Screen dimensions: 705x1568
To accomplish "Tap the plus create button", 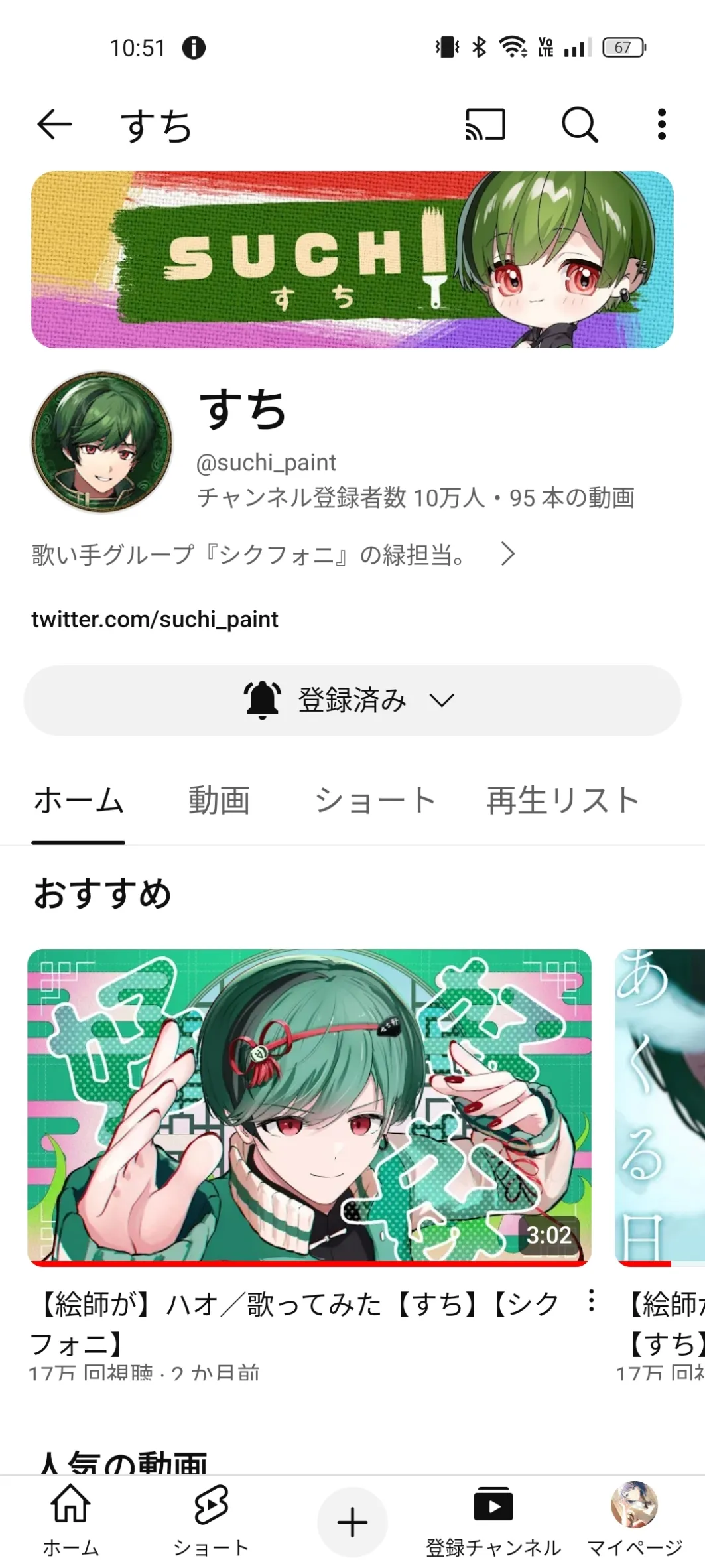I will 352,1522.
